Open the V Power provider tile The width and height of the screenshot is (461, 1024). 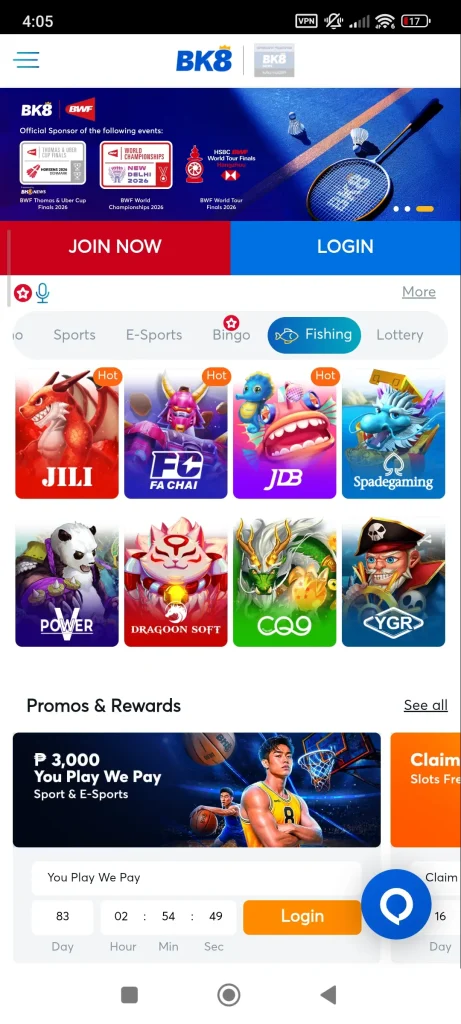67,582
